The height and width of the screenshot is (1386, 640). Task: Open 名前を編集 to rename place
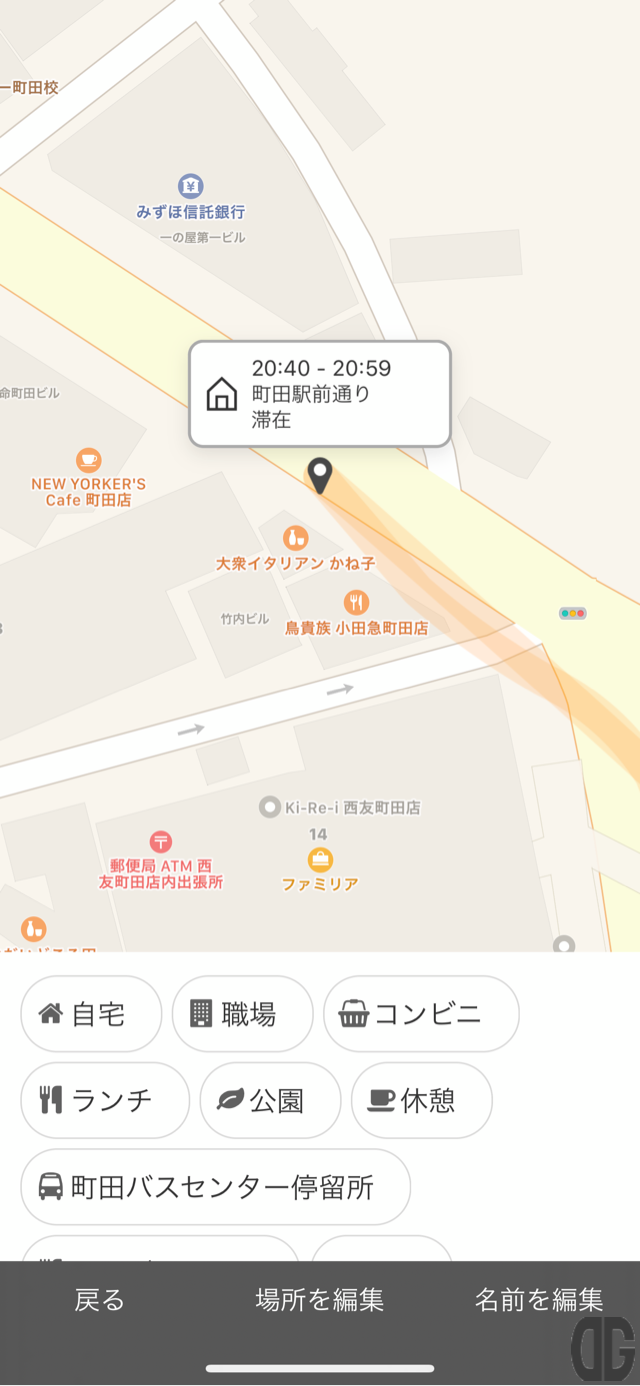[x=539, y=1299]
